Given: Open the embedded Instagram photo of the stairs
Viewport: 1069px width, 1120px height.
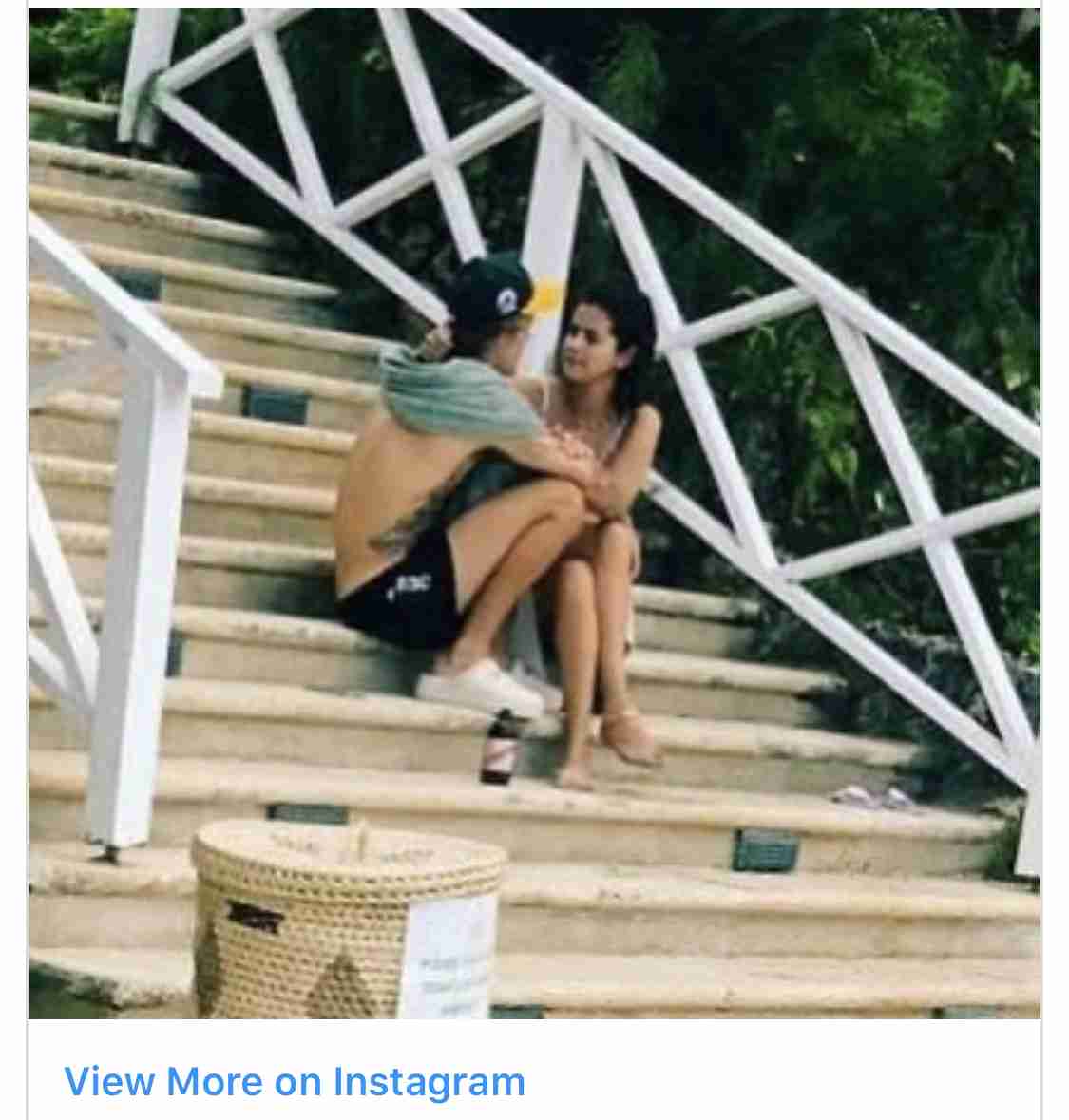Looking at the screenshot, I should coord(534,513).
